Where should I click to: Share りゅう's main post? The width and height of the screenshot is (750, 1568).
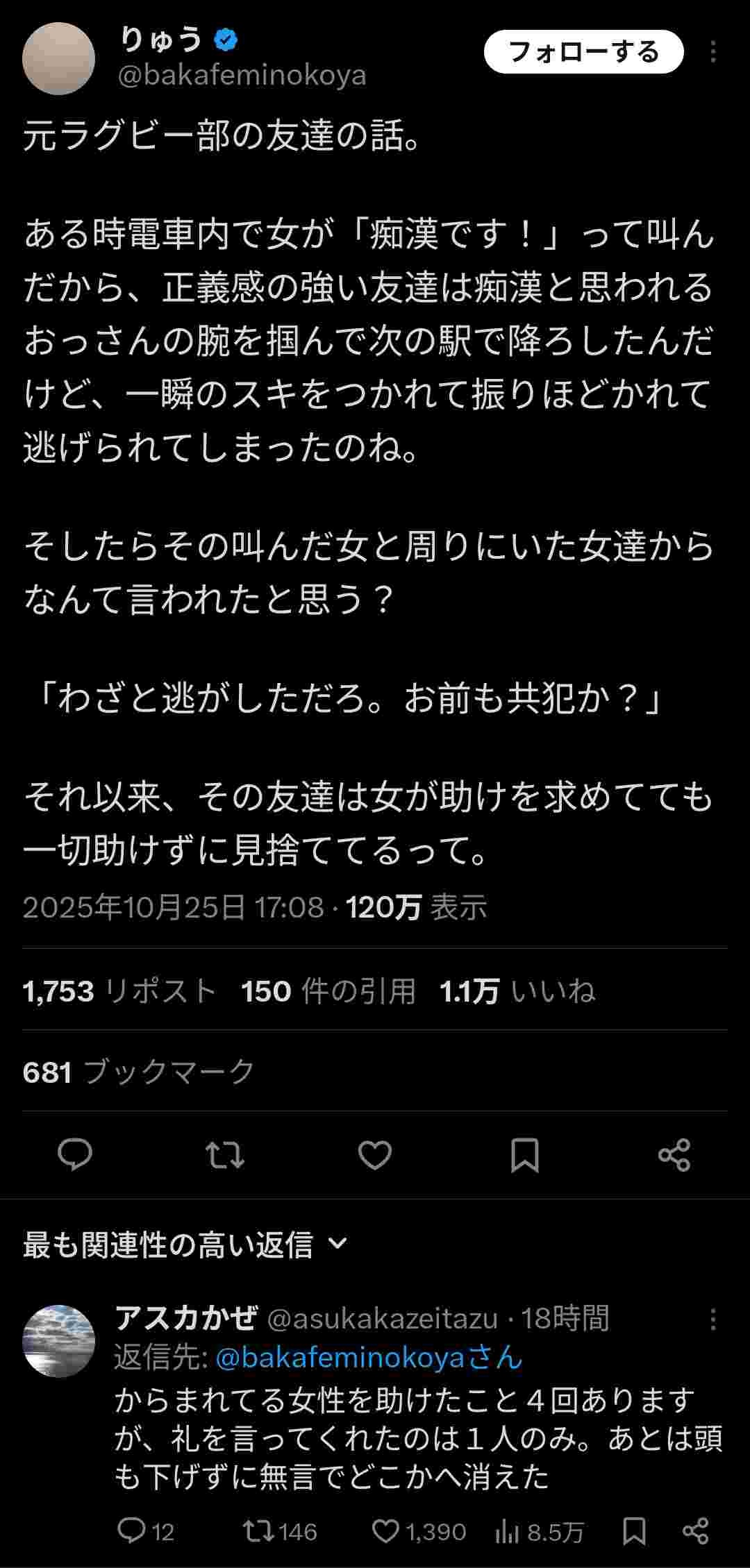pyautogui.click(x=674, y=1155)
